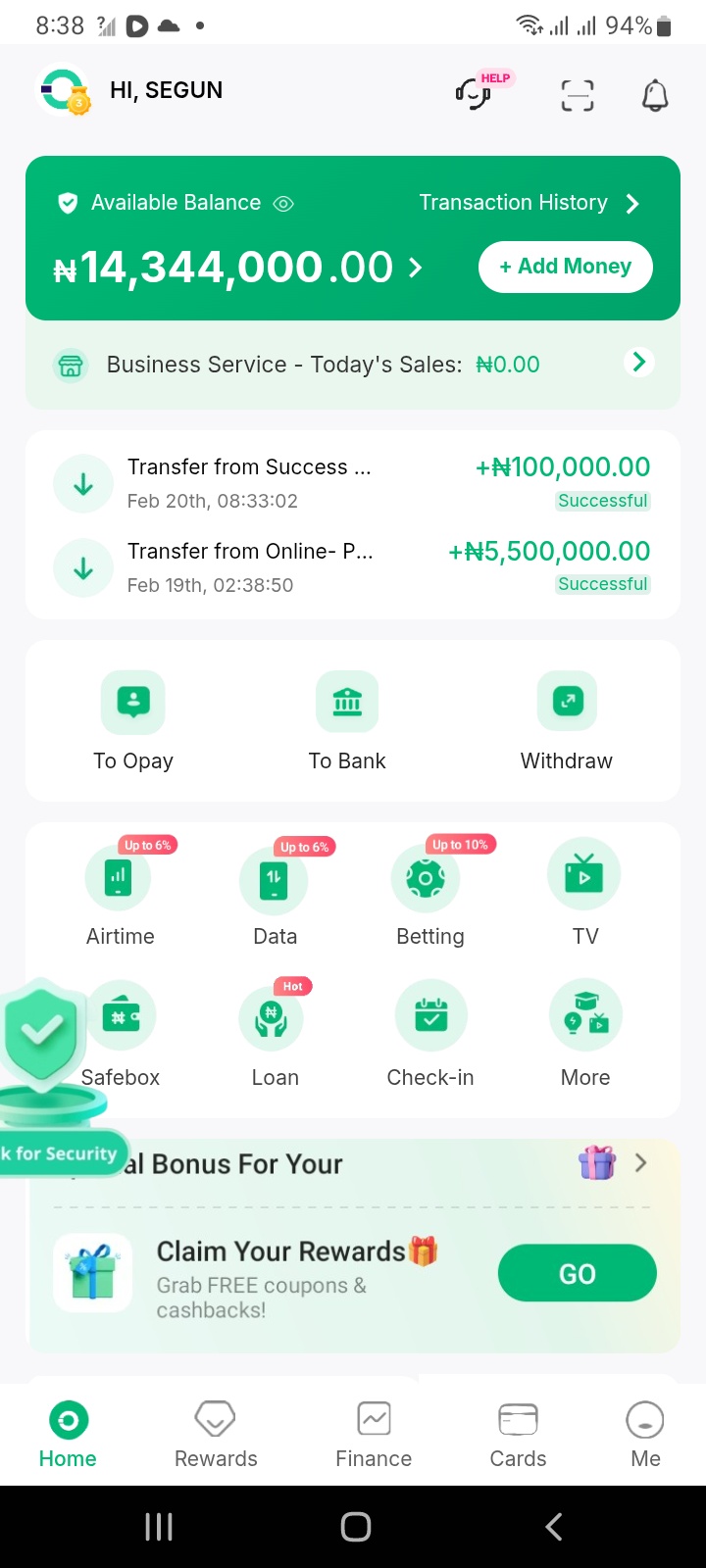Buy Airtime
The width and height of the screenshot is (706, 1568).
(120, 894)
